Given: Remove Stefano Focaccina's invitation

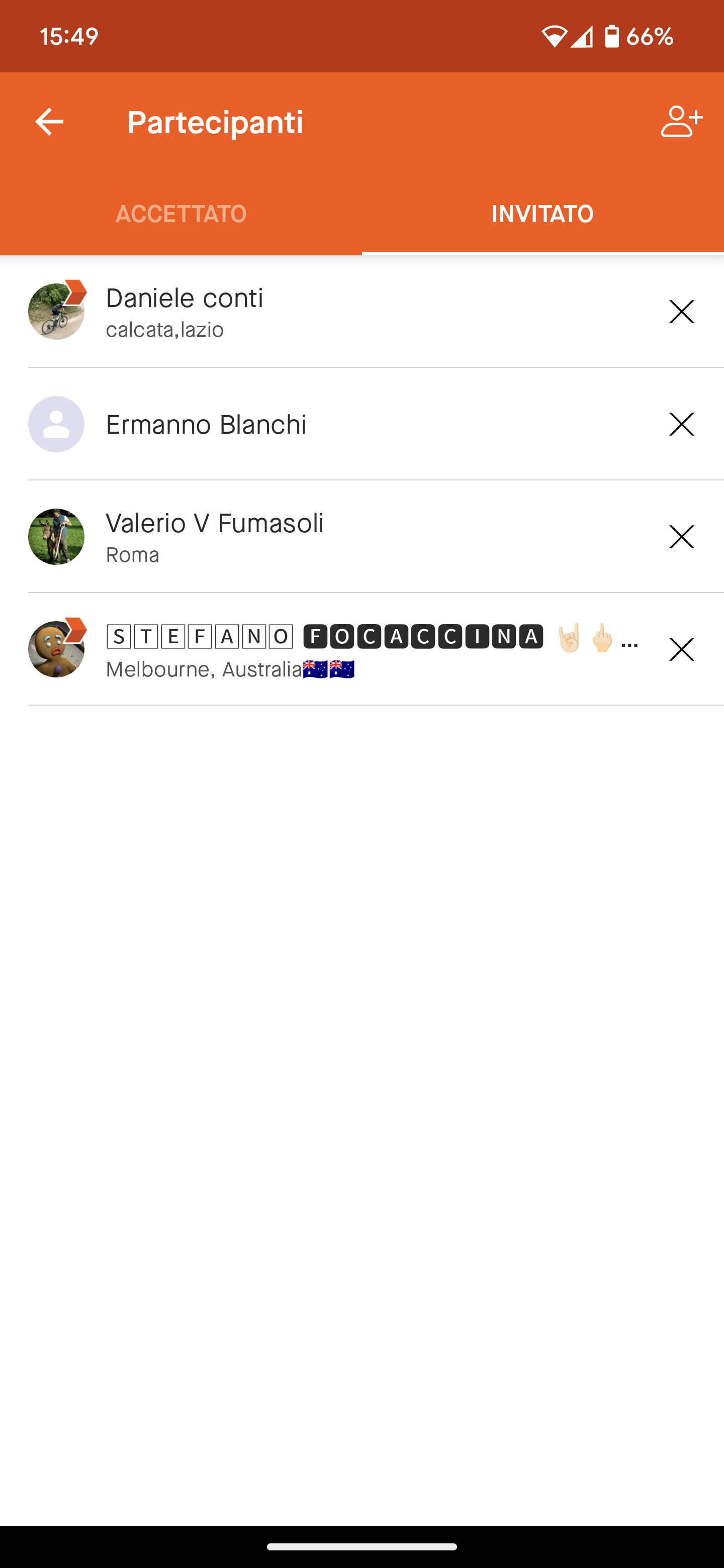Looking at the screenshot, I should pyautogui.click(x=681, y=649).
